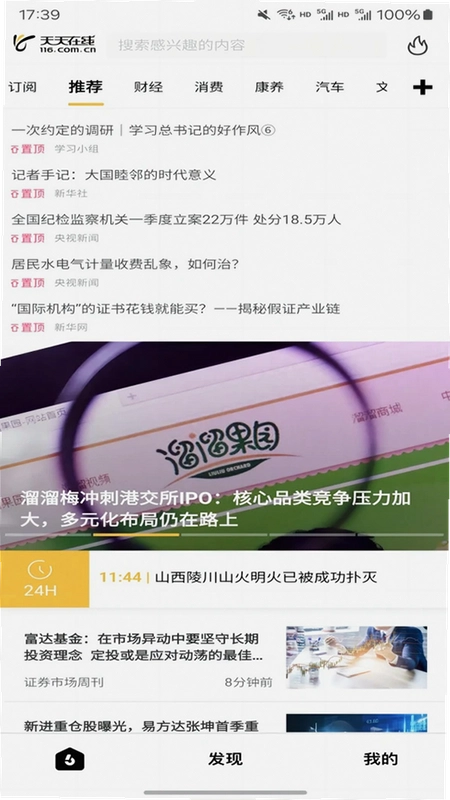The width and height of the screenshot is (450, 800).
Task: Read 记者手记：大国睦邻的时代意义
Action: coord(114,175)
